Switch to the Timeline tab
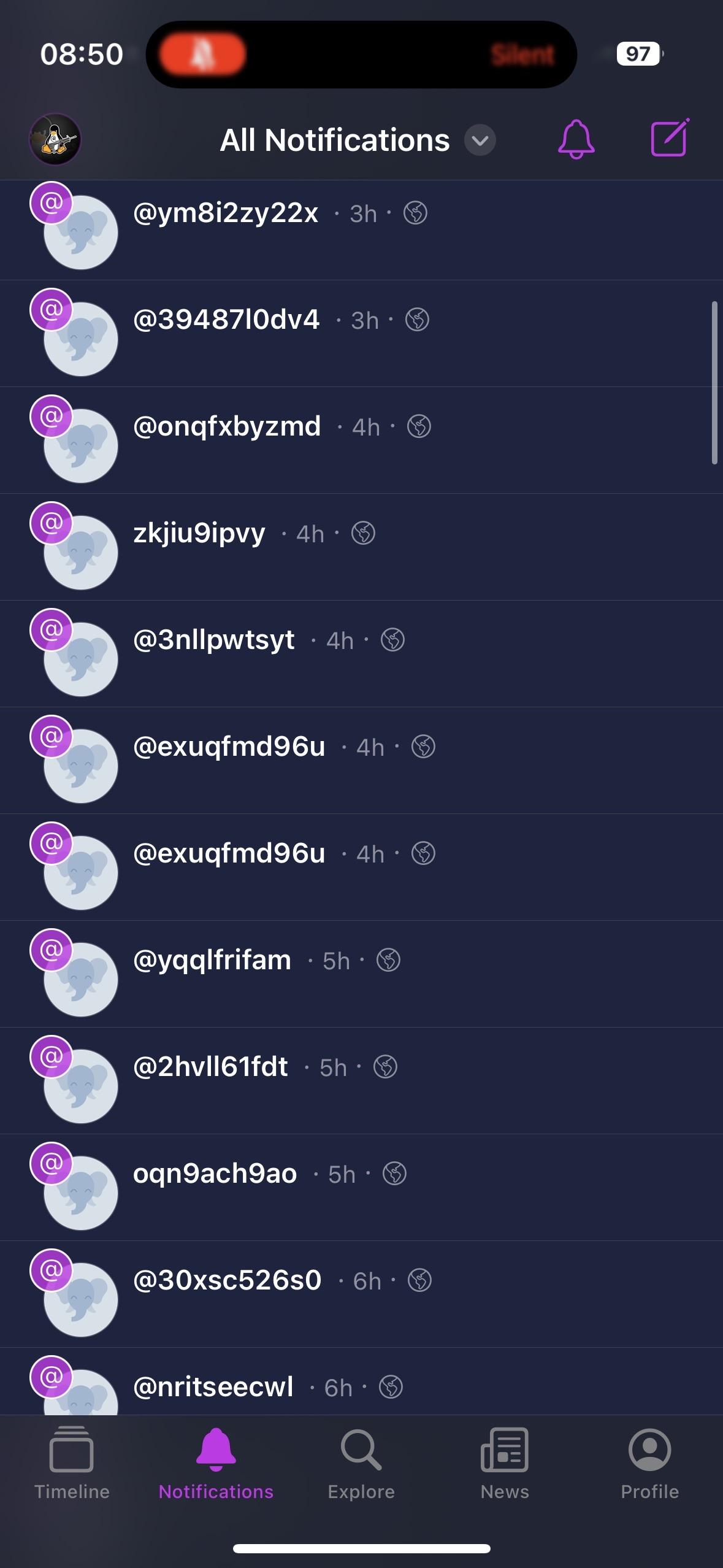 72,1464
